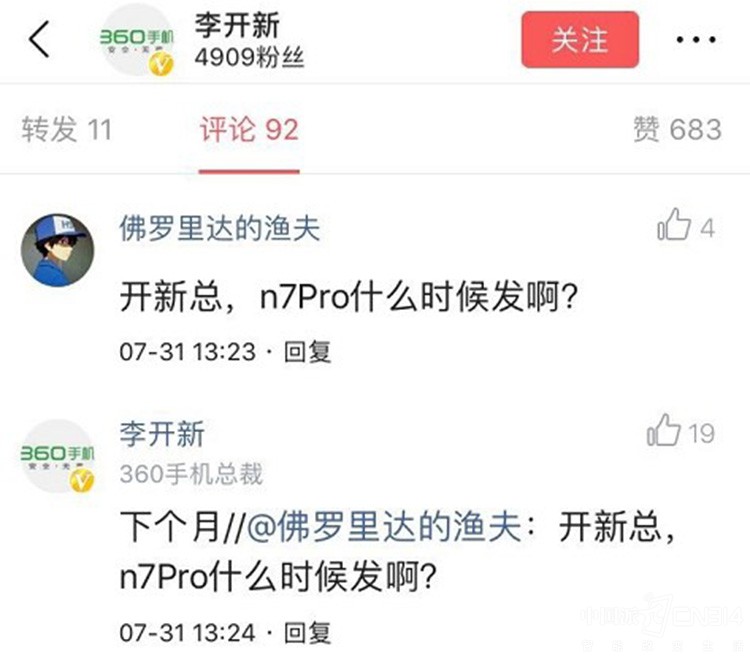The image size is (750, 660).
Task: Switch to the 转发 11 tab
Action: click(x=66, y=129)
